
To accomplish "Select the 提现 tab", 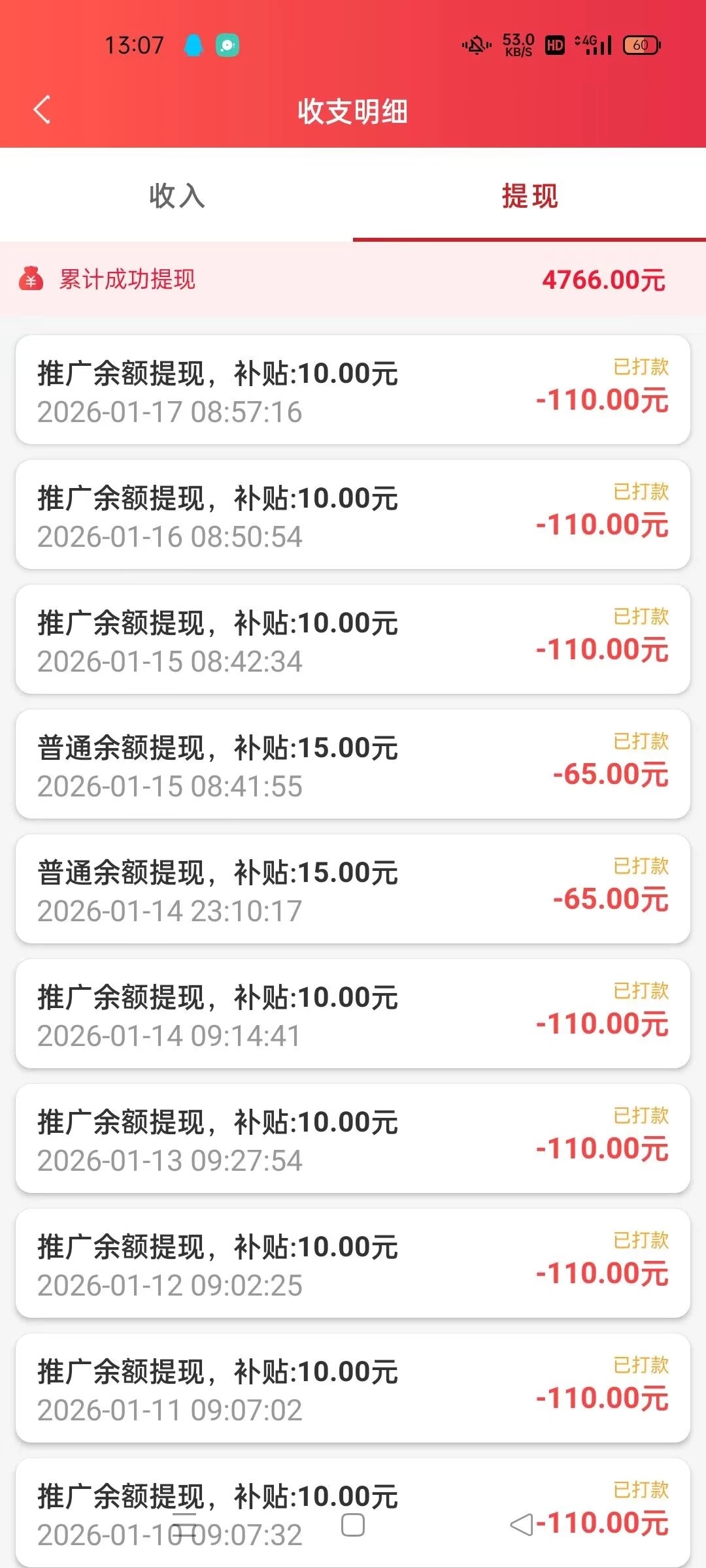I will 529,197.
